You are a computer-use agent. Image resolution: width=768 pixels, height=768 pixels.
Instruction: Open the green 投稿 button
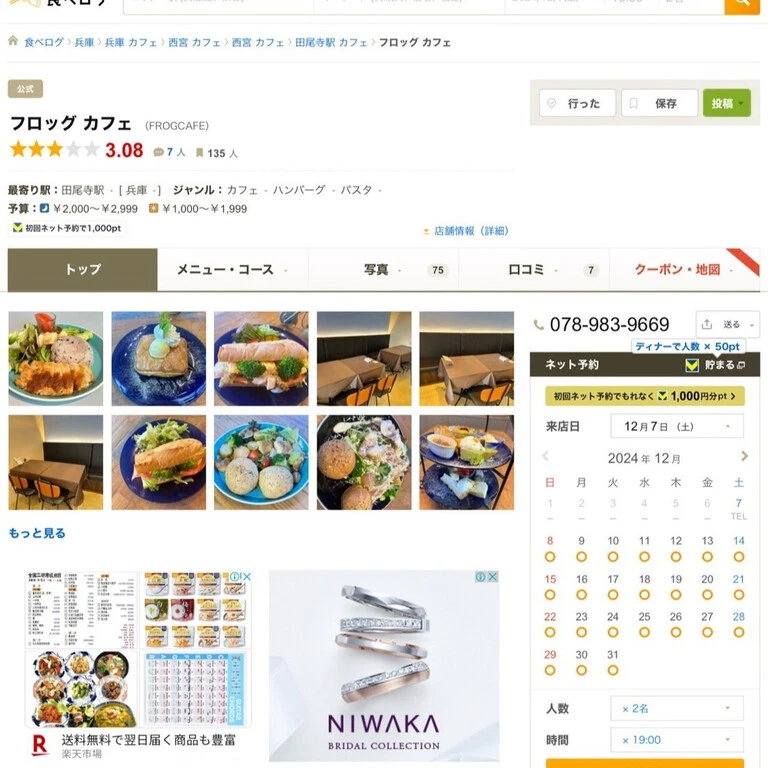(726, 103)
